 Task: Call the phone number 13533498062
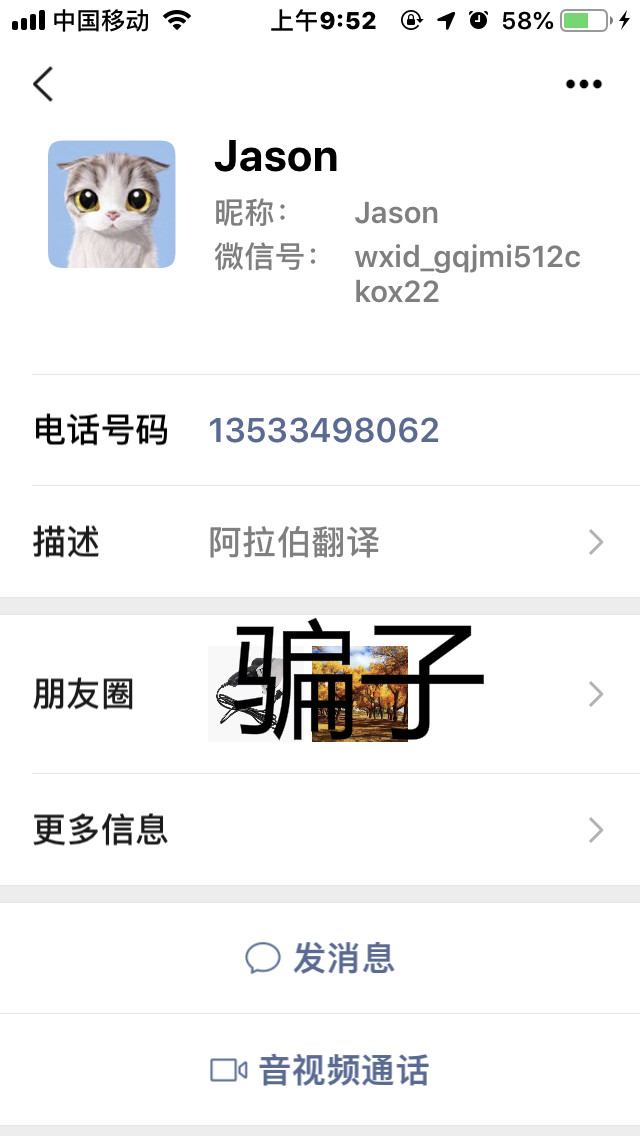point(324,431)
